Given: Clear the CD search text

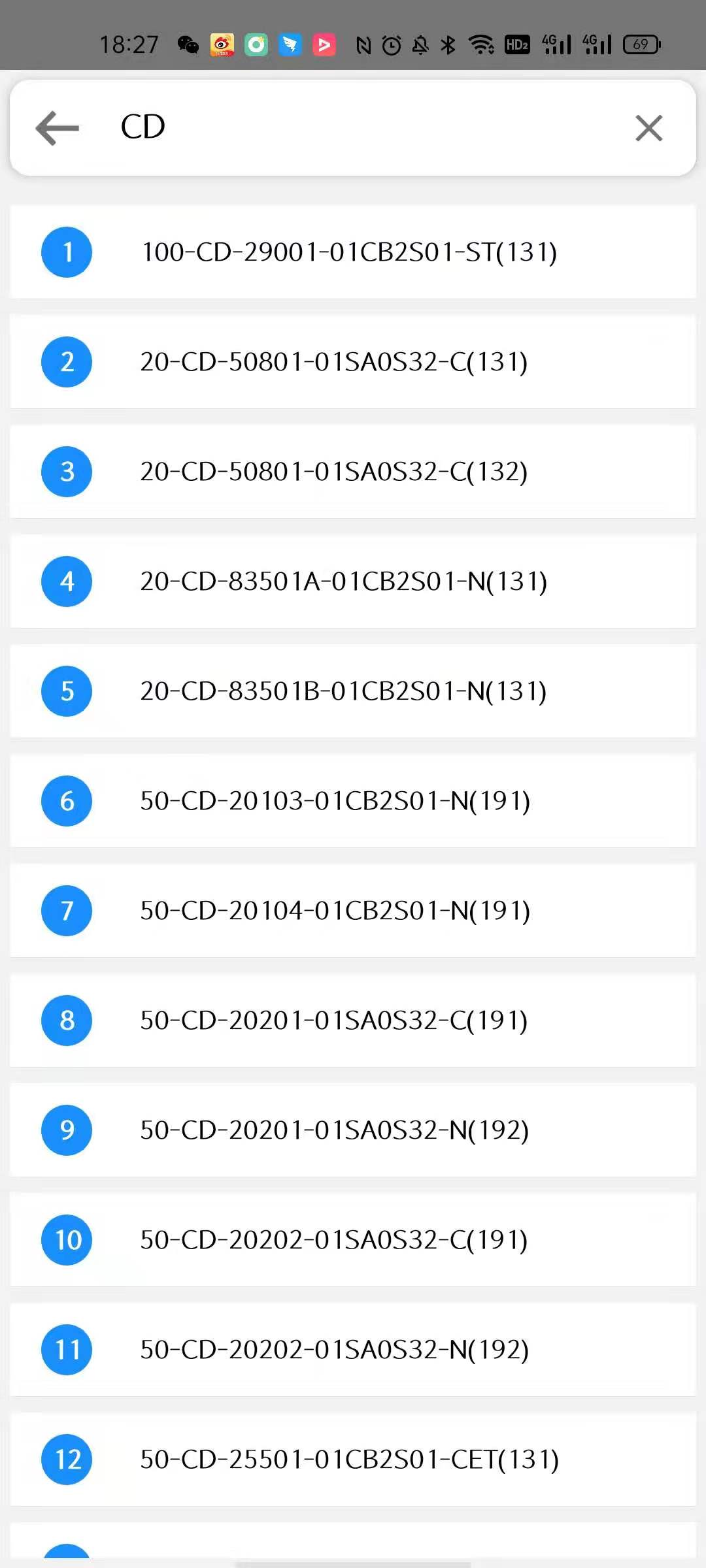Looking at the screenshot, I should [648, 127].
